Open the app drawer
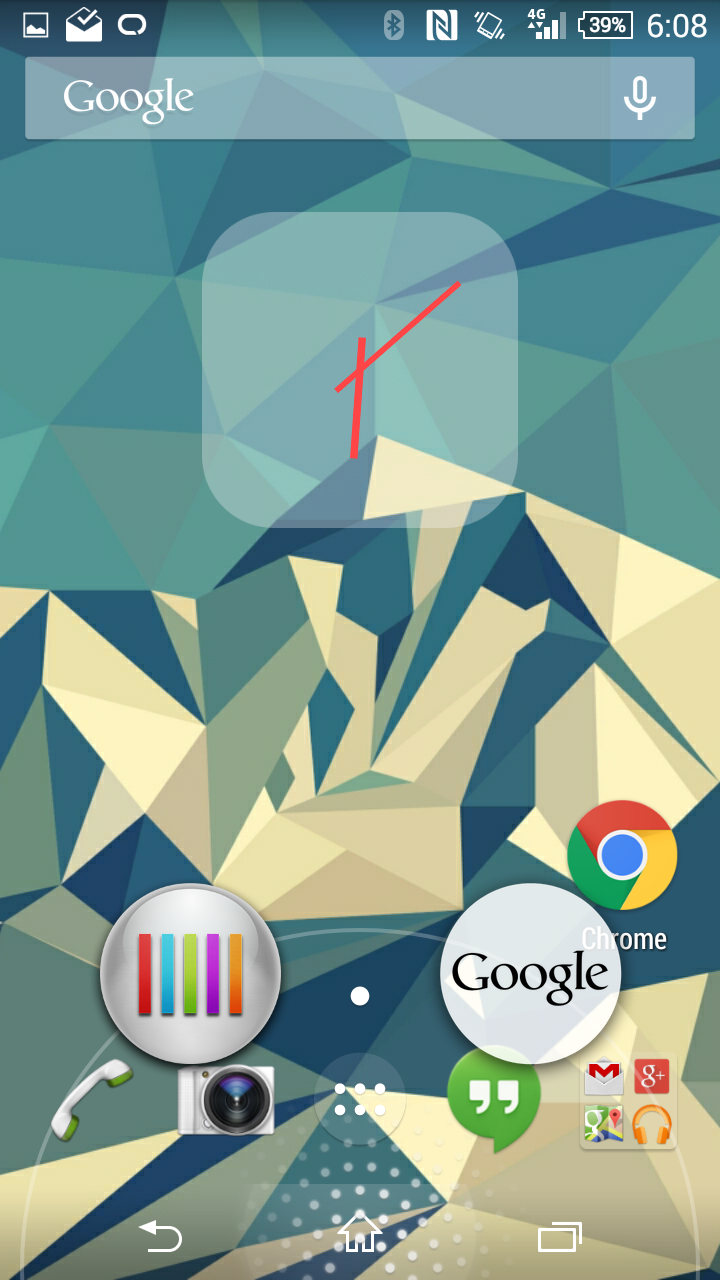Image resolution: width=720 pixels, height=1280 pixels. click(x=360, y=1099)
